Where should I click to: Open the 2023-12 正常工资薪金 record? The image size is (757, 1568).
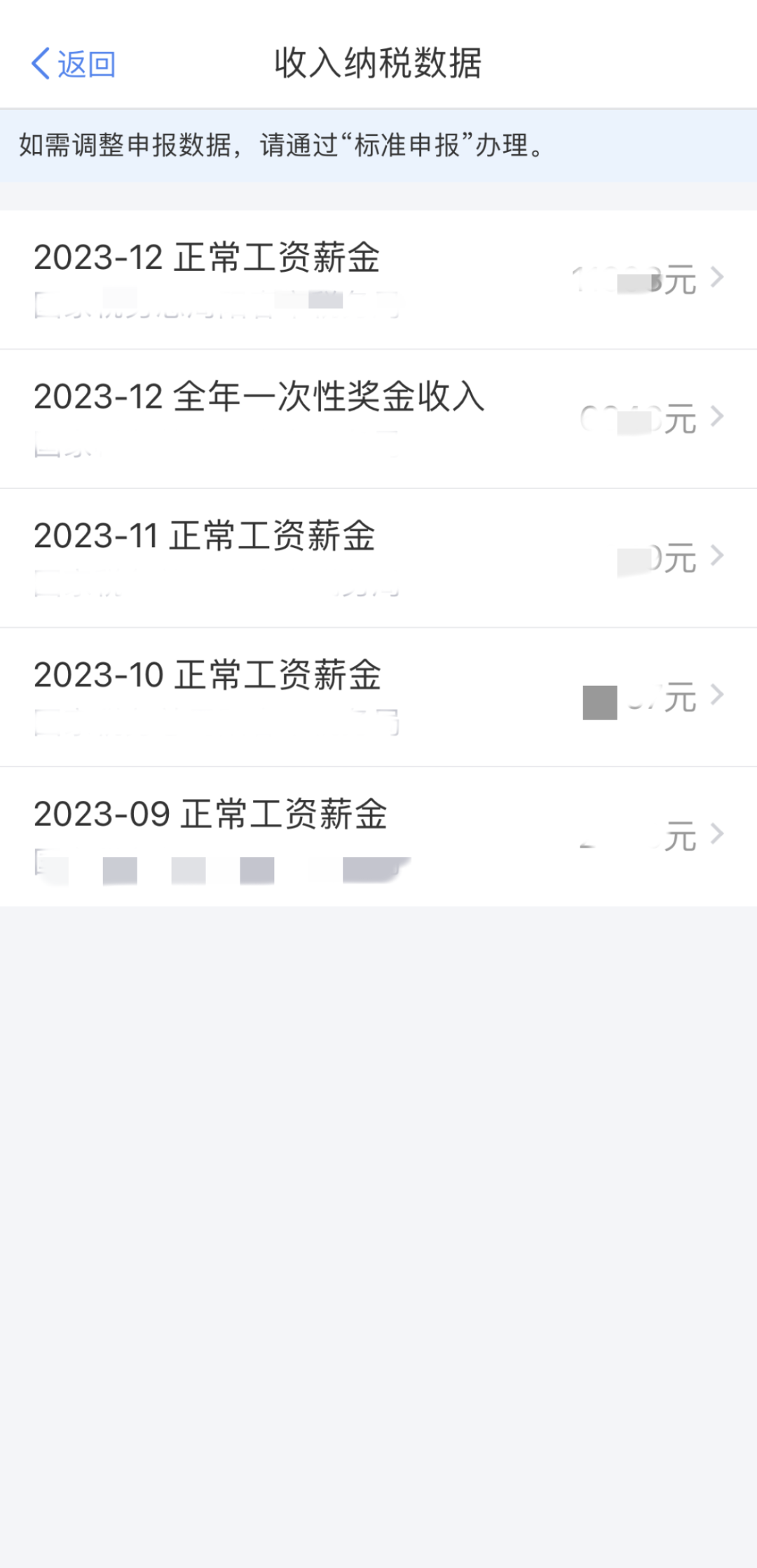[x=378, y=280]
